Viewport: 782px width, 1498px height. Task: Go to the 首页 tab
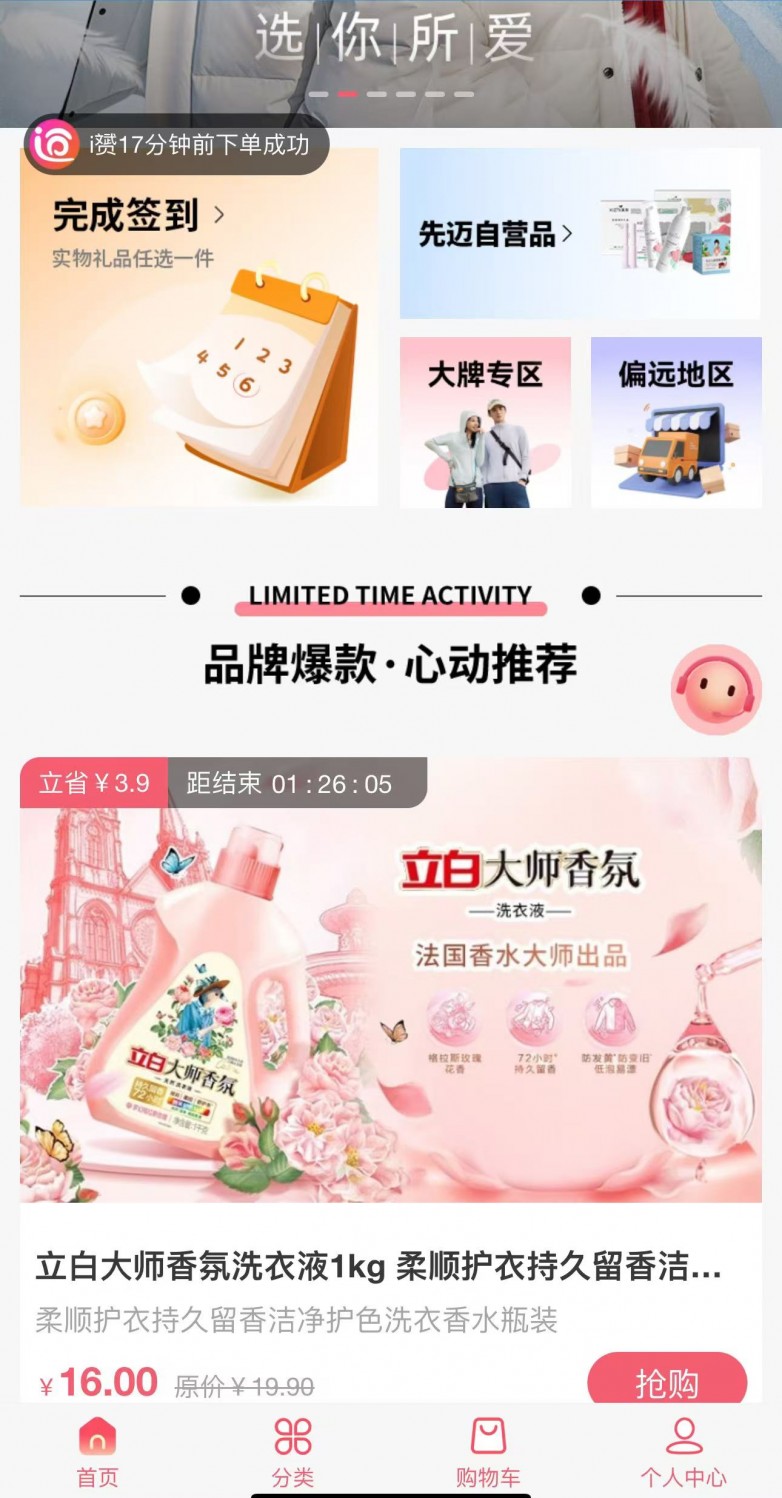pyautogui.click(x=98, y=1451)
